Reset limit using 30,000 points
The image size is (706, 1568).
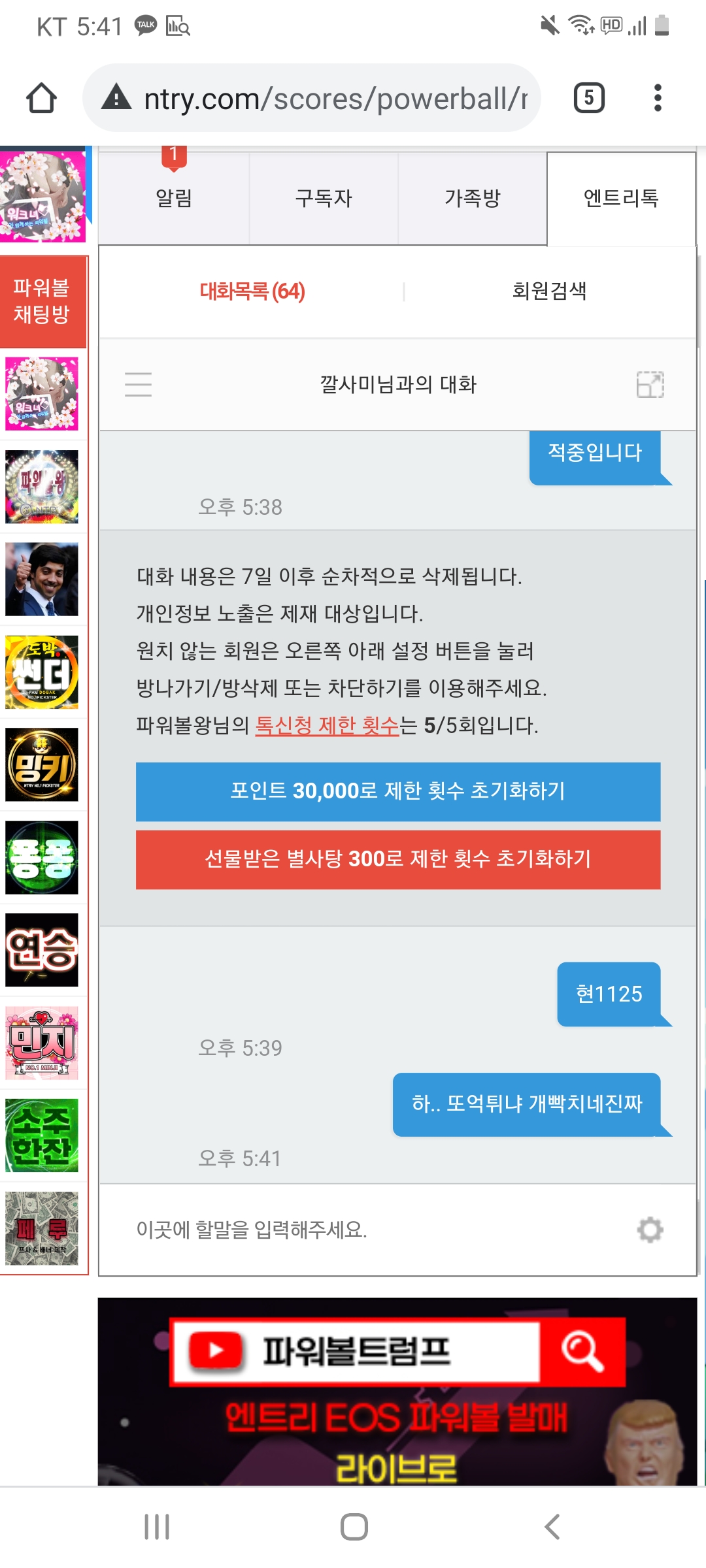click(398, 791)
